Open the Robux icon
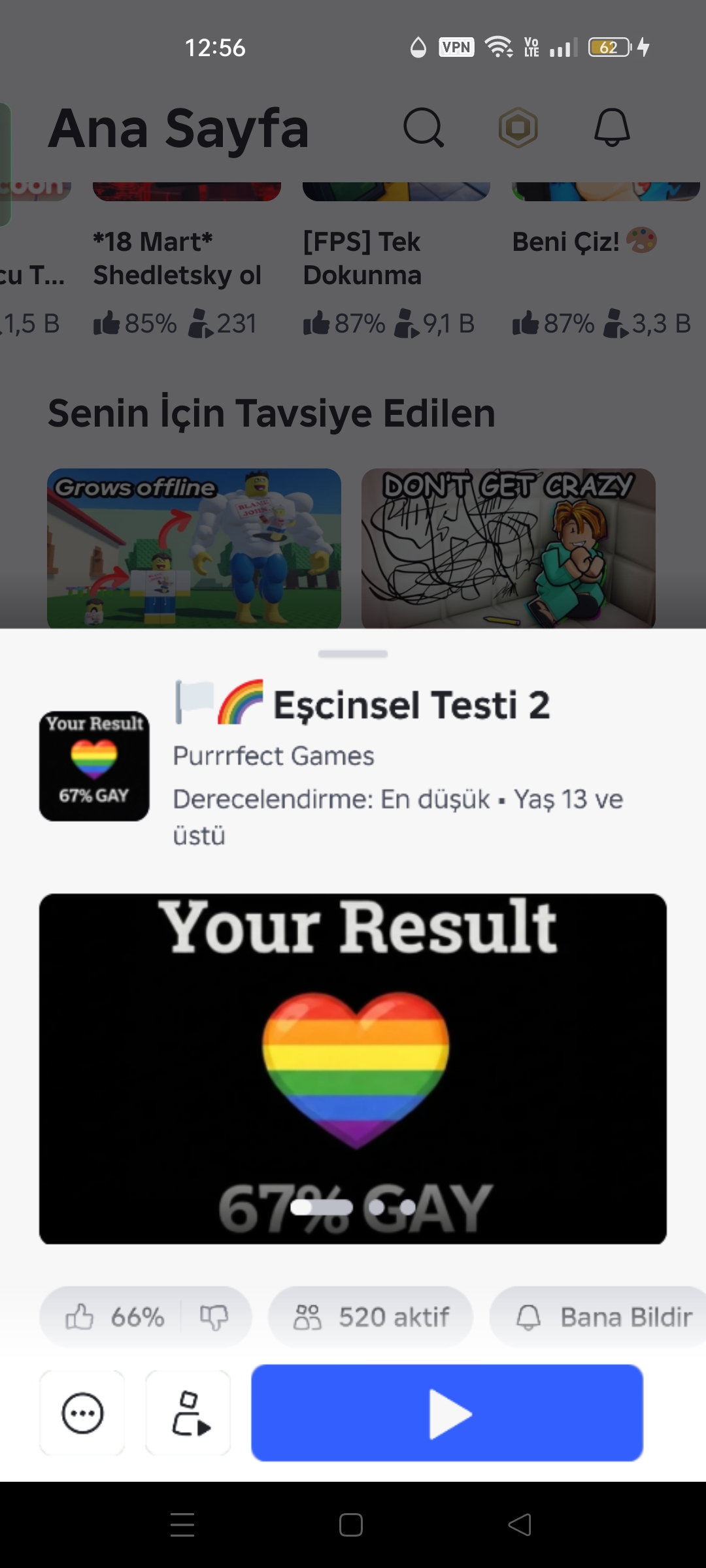The height and width of the screenshot is (1568, 706). 518,127
